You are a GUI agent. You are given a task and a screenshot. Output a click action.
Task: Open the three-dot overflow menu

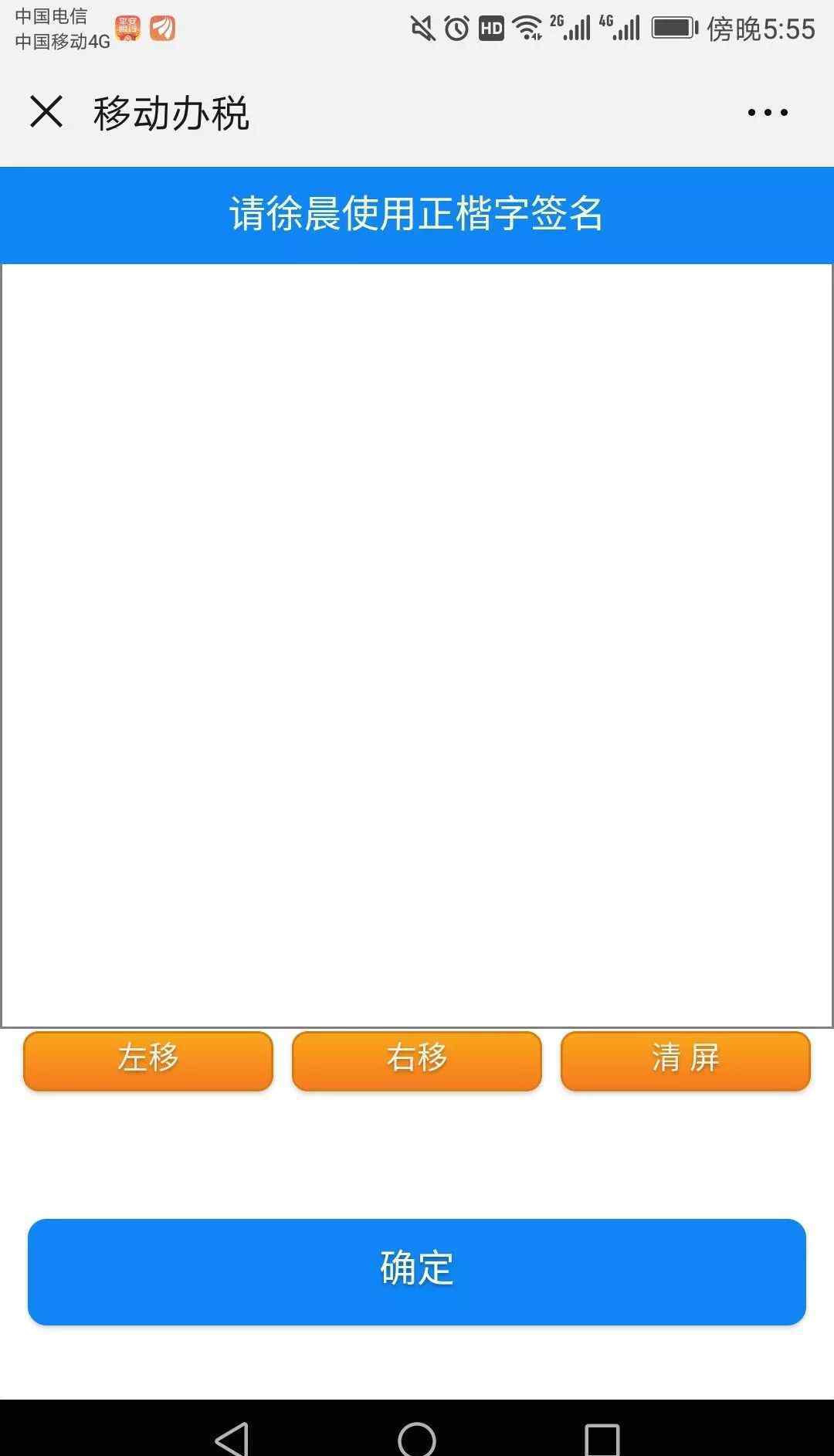[768, 113]
